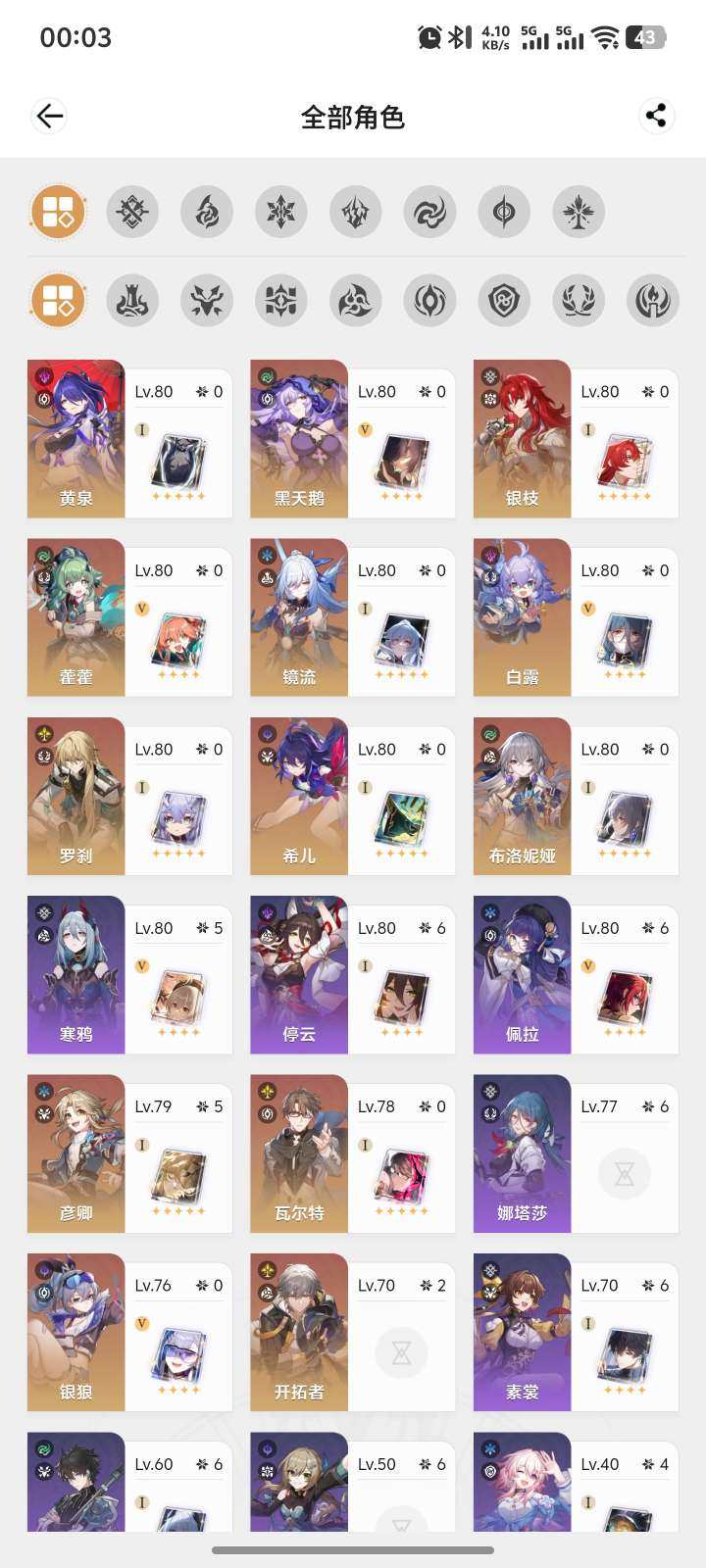706x1568 pixels.
Task: Filter characters by ice element
Action: coord(281,212)
